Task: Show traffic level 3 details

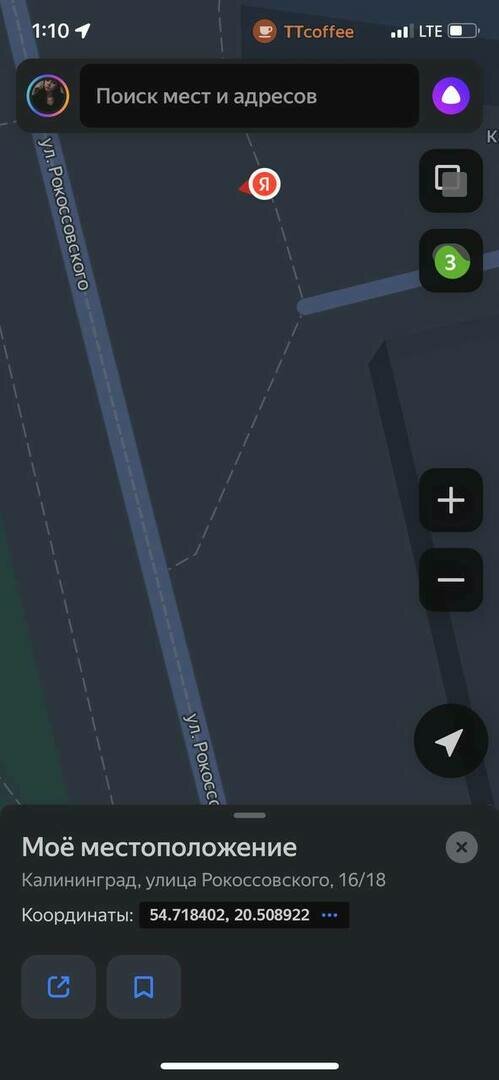Action: point(451,261)
